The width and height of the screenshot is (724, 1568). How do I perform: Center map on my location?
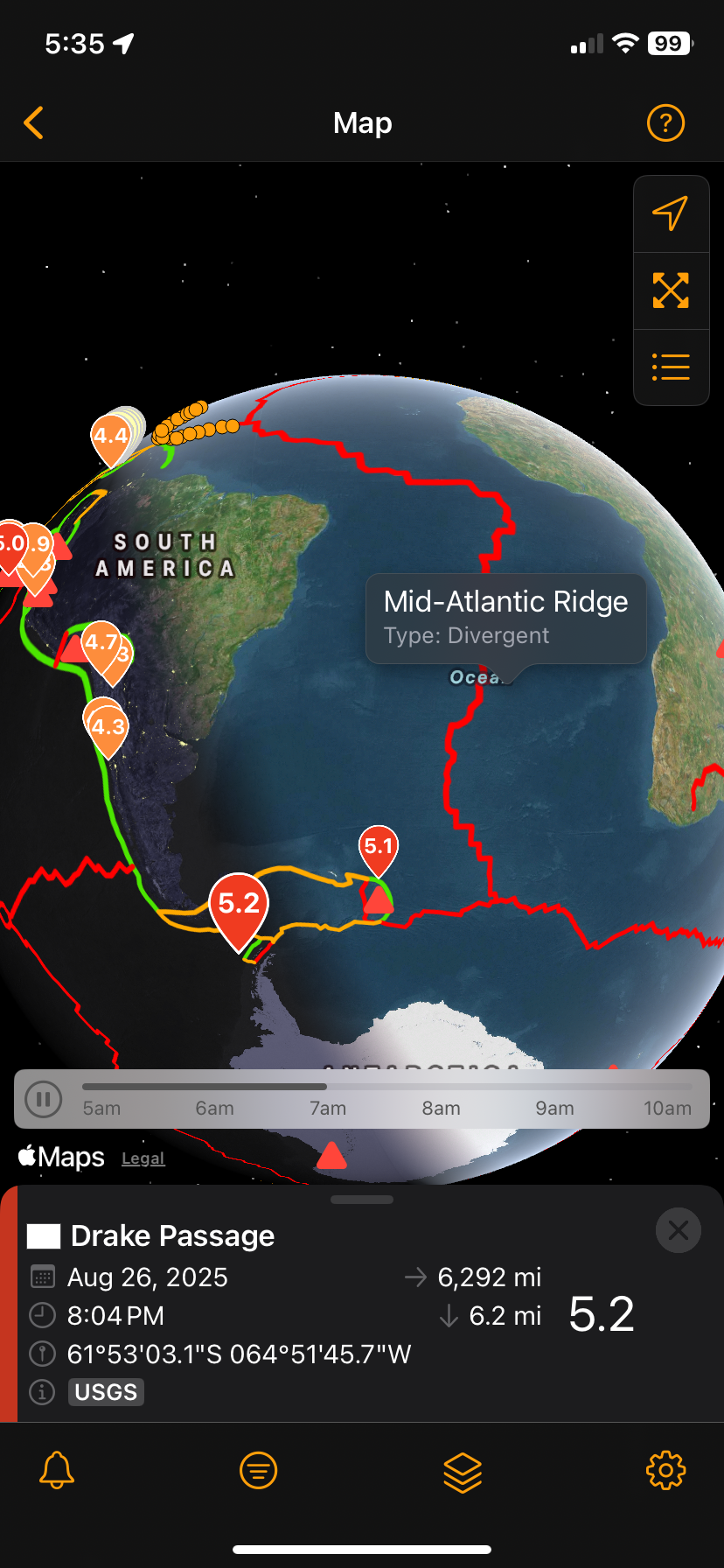[671, 213]
